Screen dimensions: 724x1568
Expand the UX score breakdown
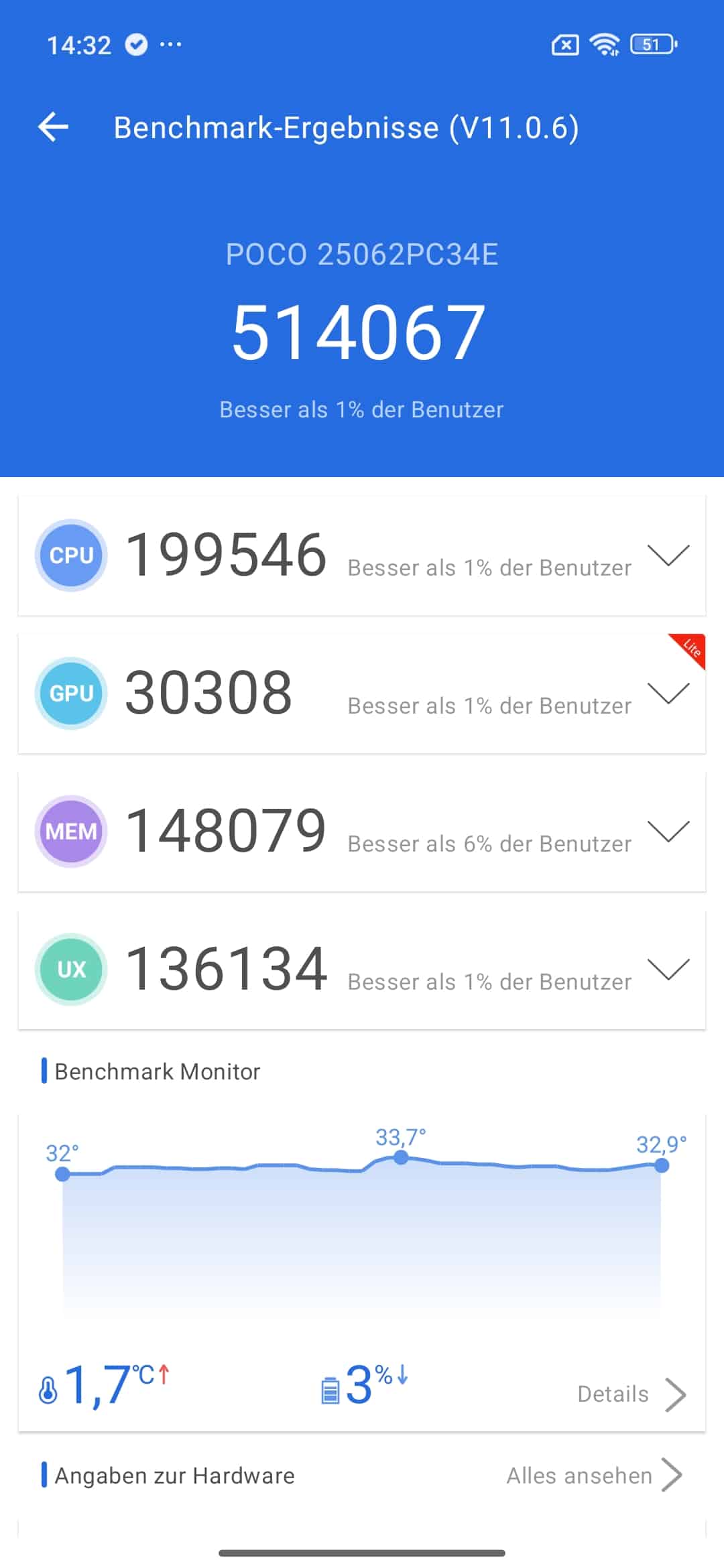pos(668,970)
